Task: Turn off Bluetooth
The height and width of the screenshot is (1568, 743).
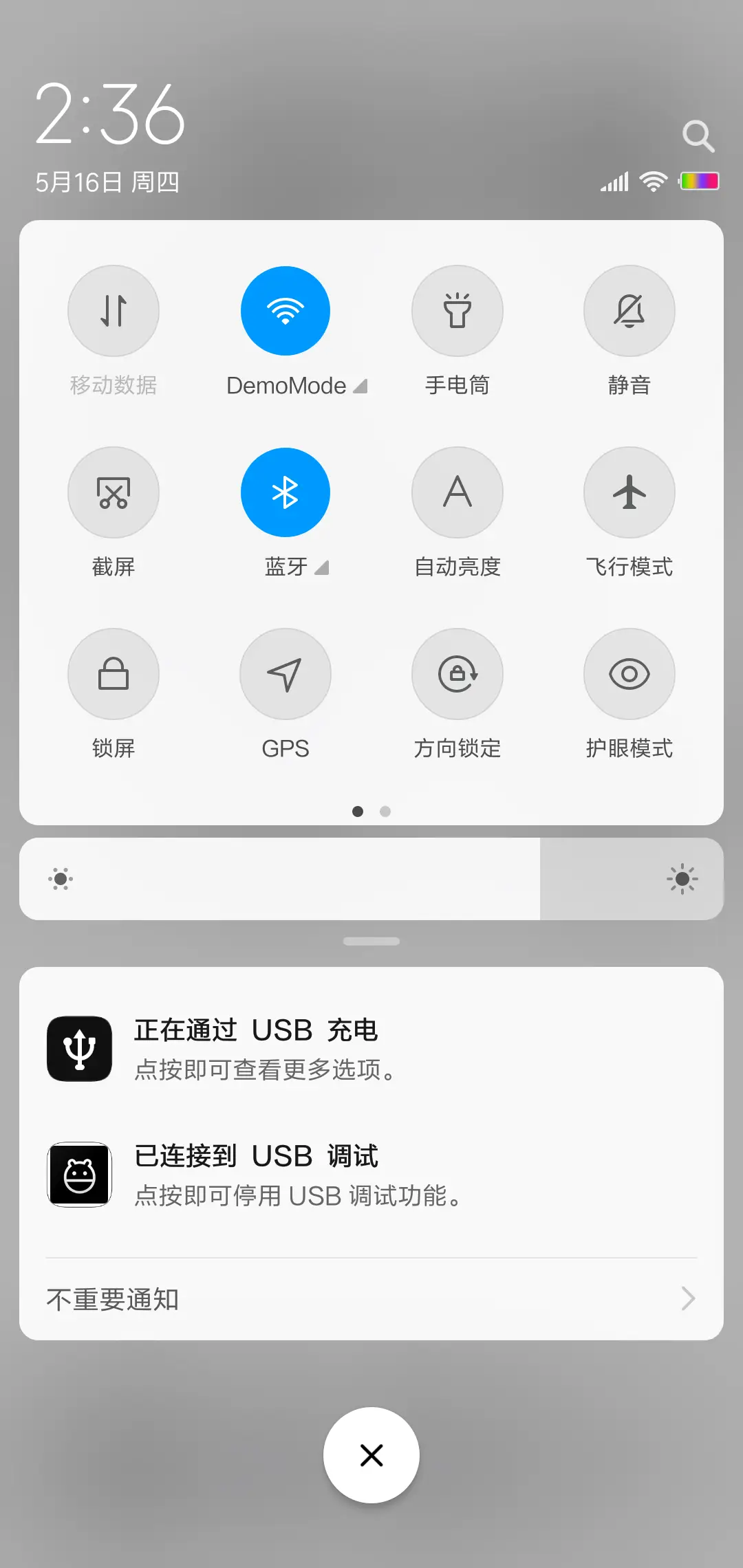Action: (x=286, y=492)
